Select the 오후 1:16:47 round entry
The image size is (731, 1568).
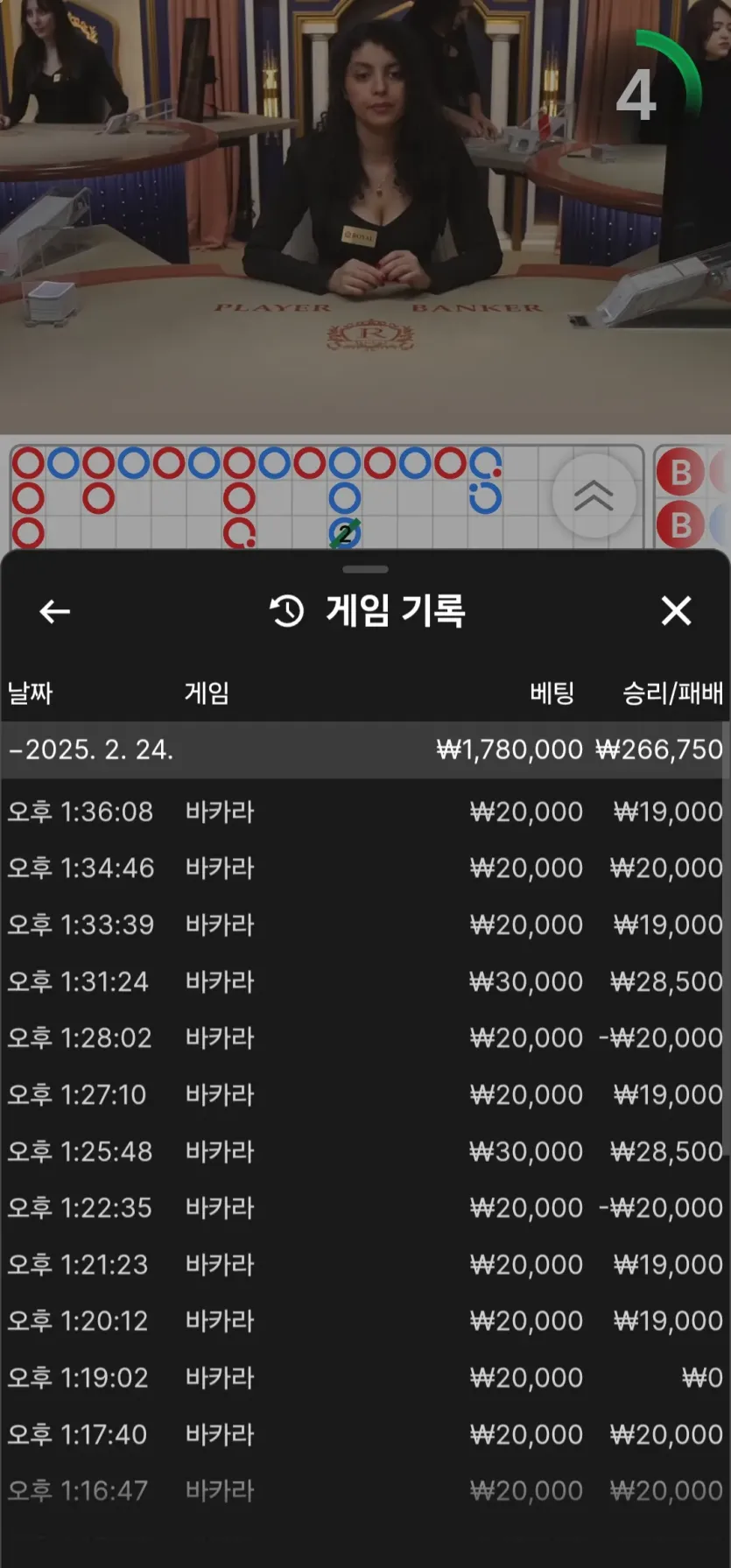(364, 1490)
